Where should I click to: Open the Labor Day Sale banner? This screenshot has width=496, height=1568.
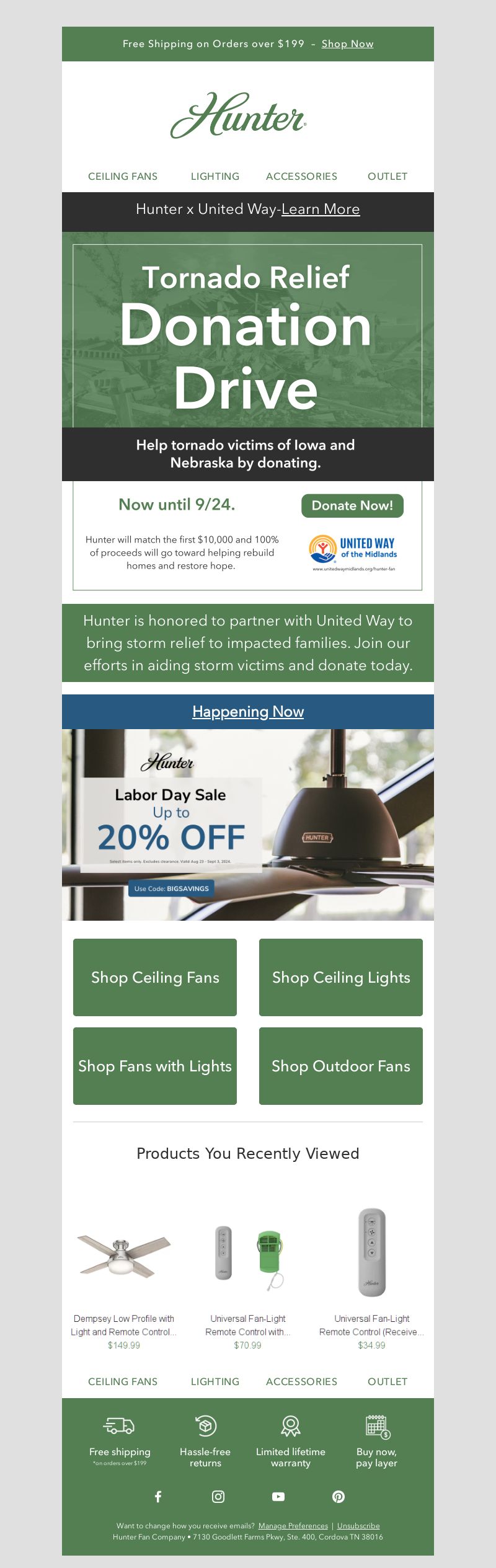(x=248, y=825)
